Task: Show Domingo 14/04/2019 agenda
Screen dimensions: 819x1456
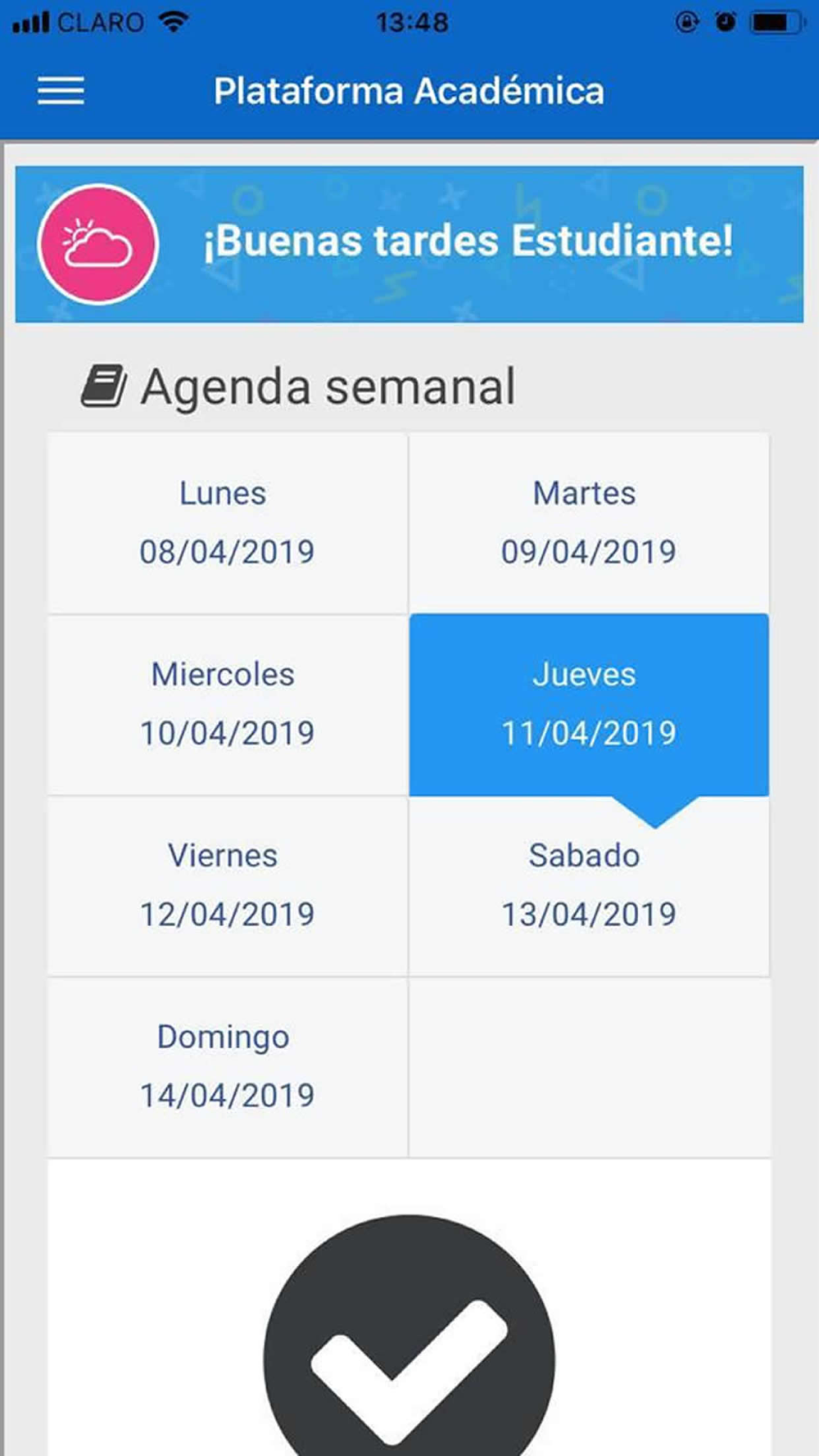Action: point(227,1067)
